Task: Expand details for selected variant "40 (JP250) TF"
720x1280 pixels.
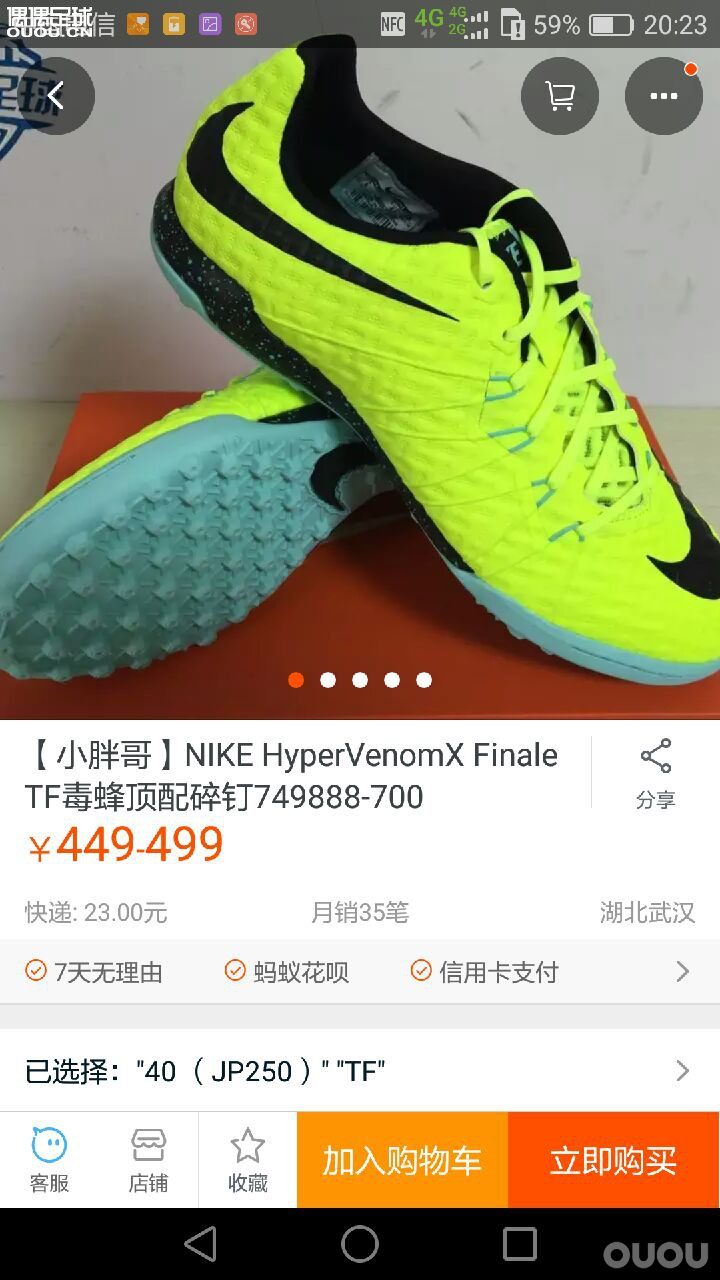Action: 682,1070
